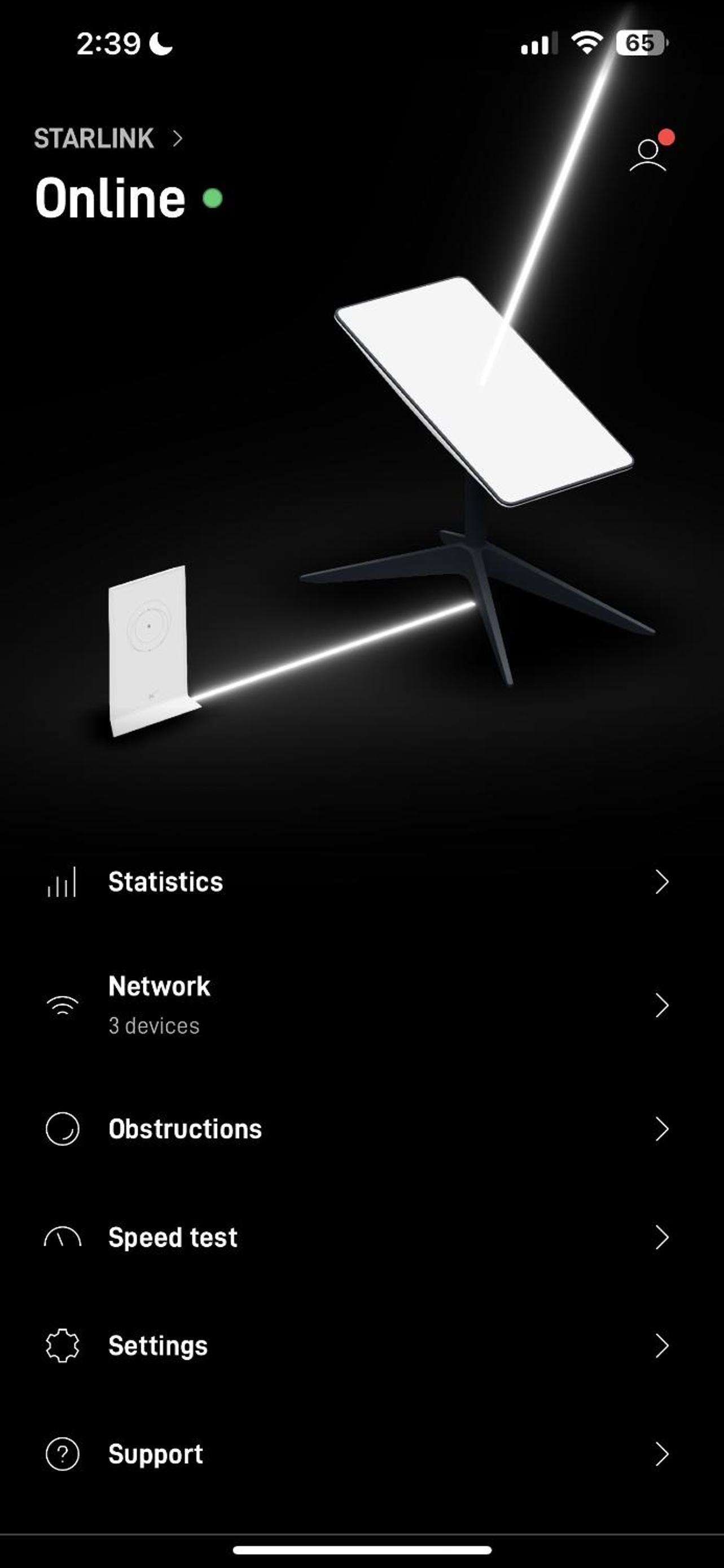The width and height of the screenshot is (724, 1568).
Task: Open the Statistics page
Action: (x=359, y=882)
